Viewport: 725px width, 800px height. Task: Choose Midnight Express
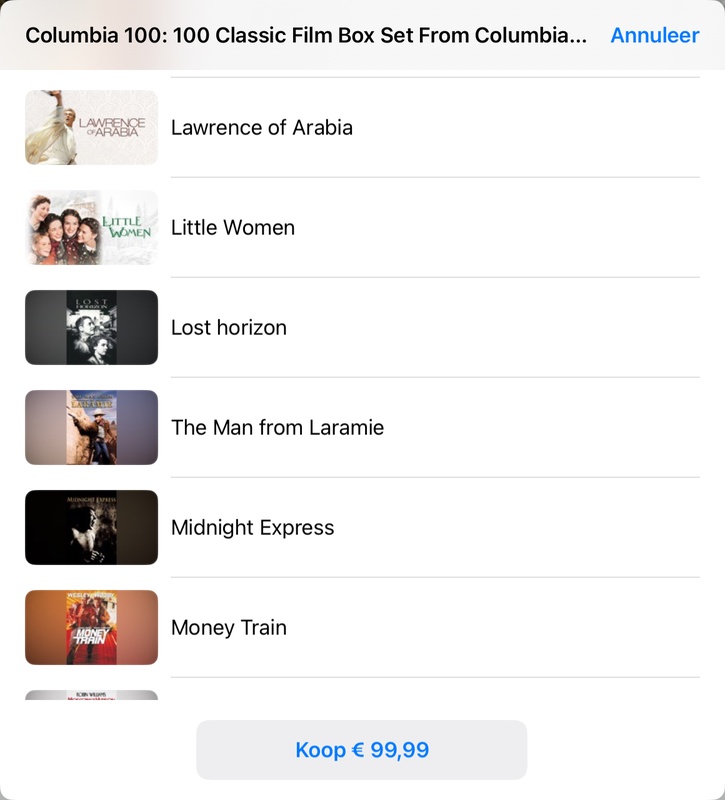pyautogui.click(x=252, y=528)
